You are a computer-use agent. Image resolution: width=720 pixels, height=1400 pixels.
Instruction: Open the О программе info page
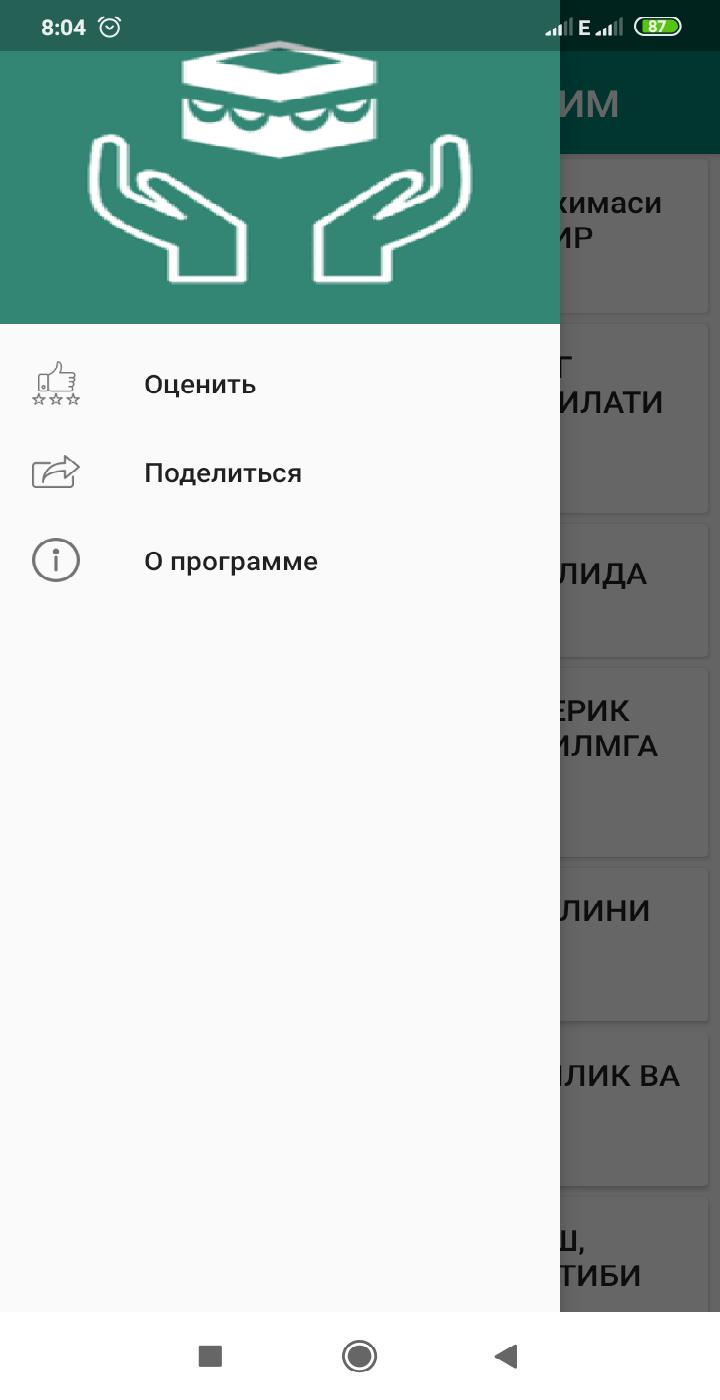pyautogui.click(x=230, y=561)
